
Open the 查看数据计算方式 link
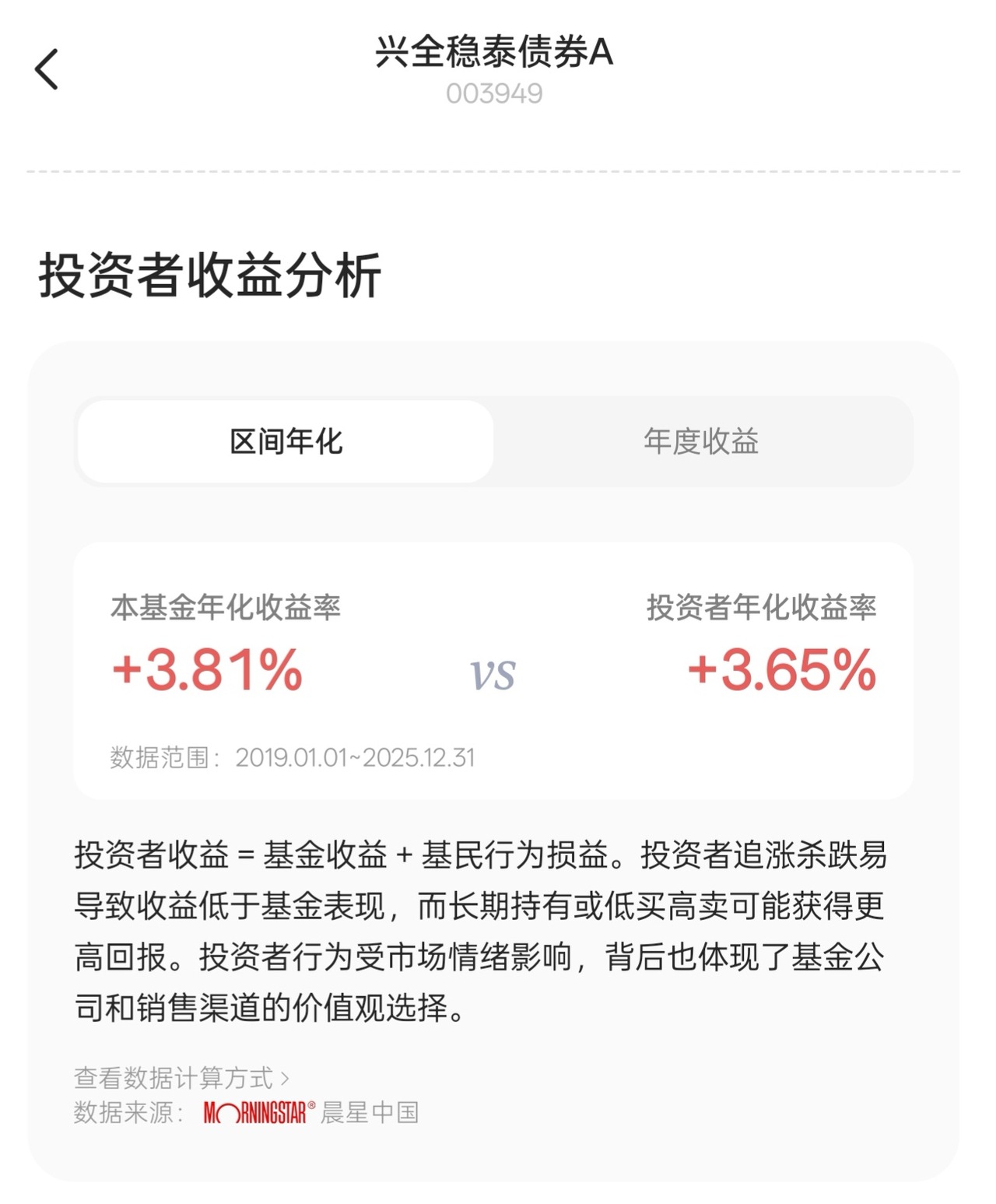pyautogui.click(x=181, y=1078)
